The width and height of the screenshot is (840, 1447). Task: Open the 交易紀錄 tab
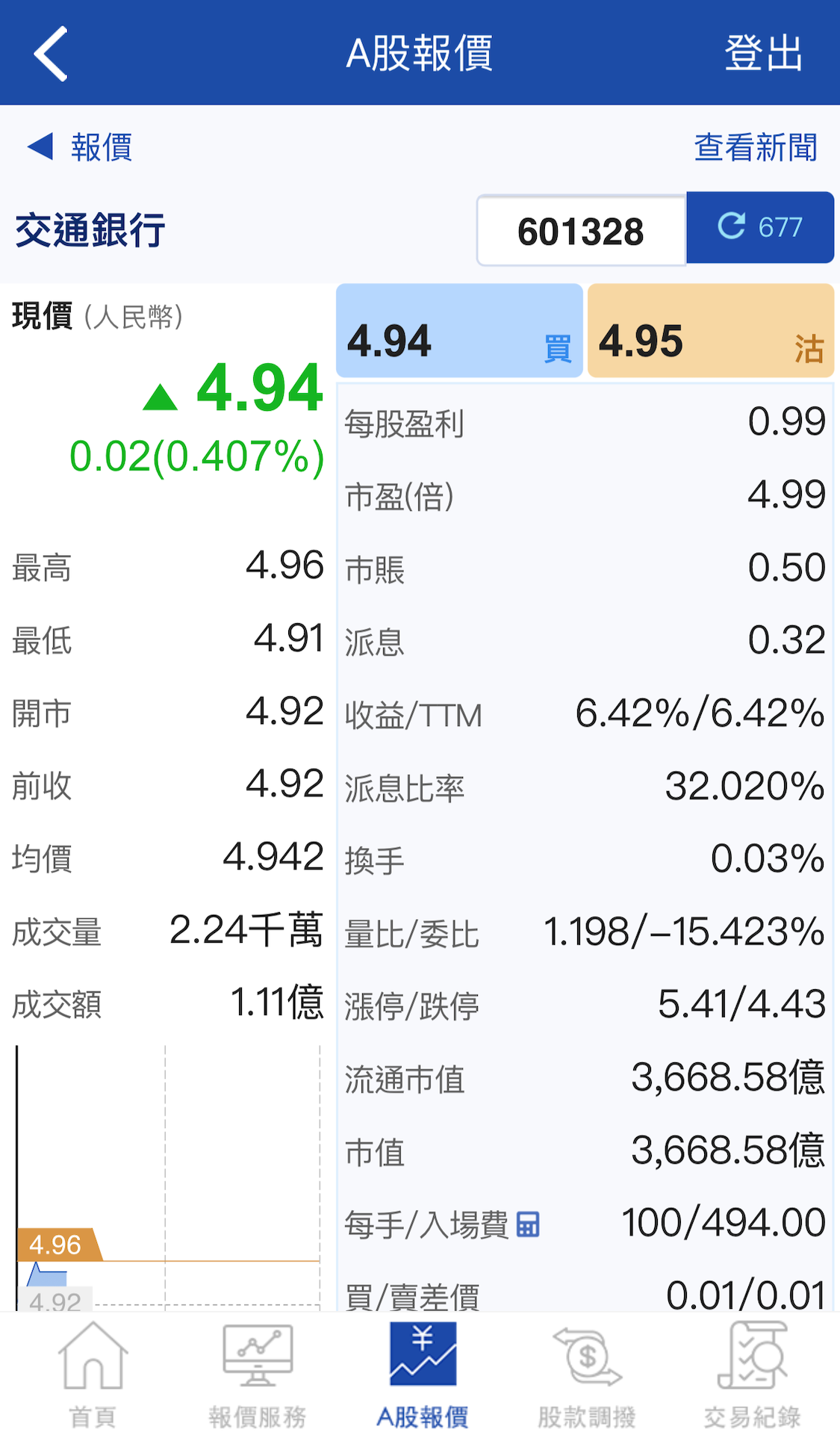coord(752,1376)
